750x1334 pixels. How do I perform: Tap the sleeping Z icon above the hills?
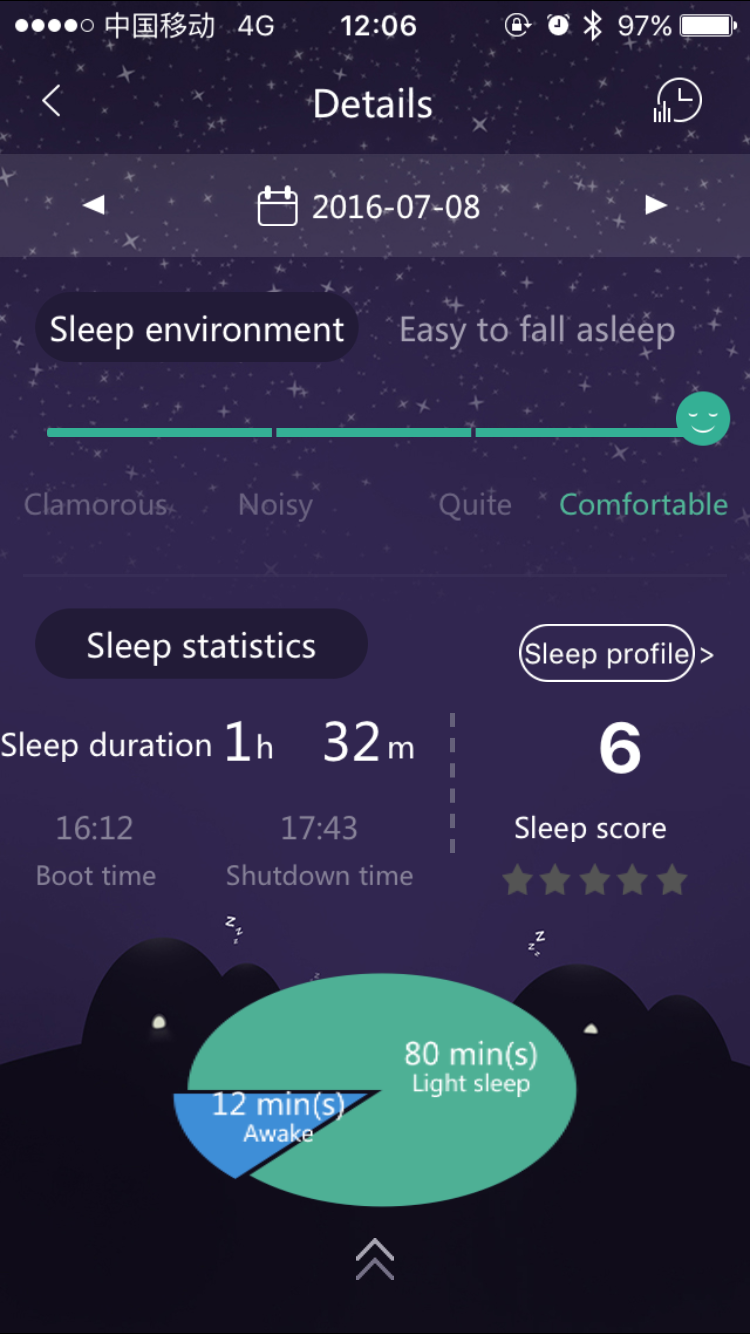click(233, 930)
